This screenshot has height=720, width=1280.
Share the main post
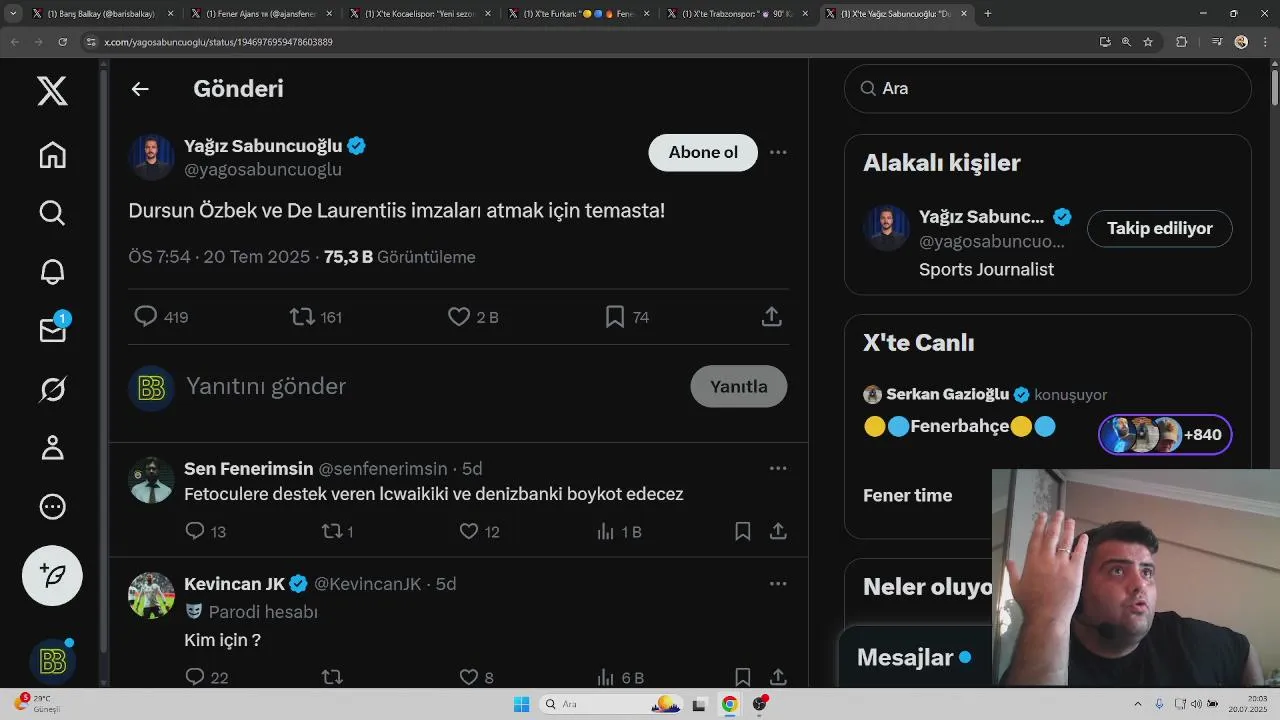pyautogui.click(x=771, y=317)
